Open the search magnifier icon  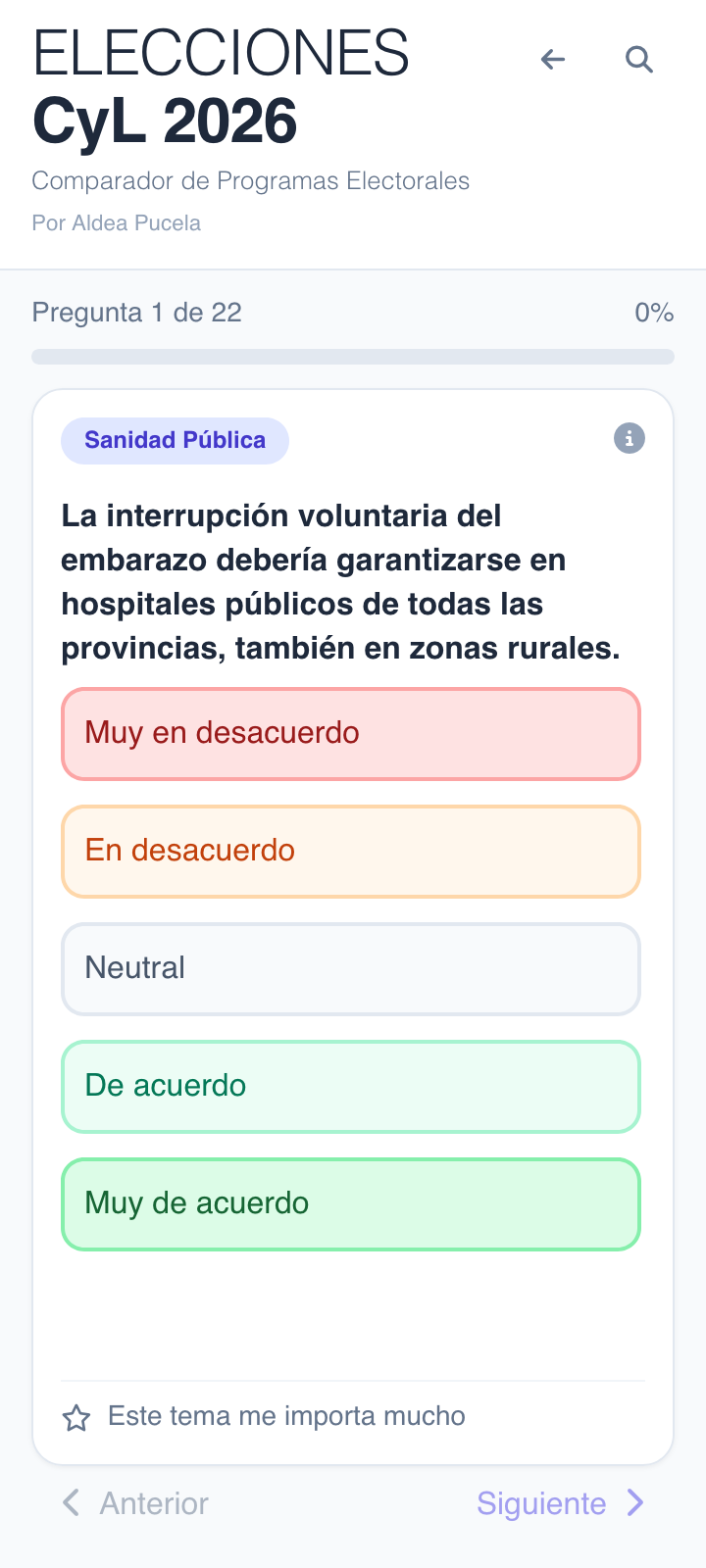[x=639, y=60]
